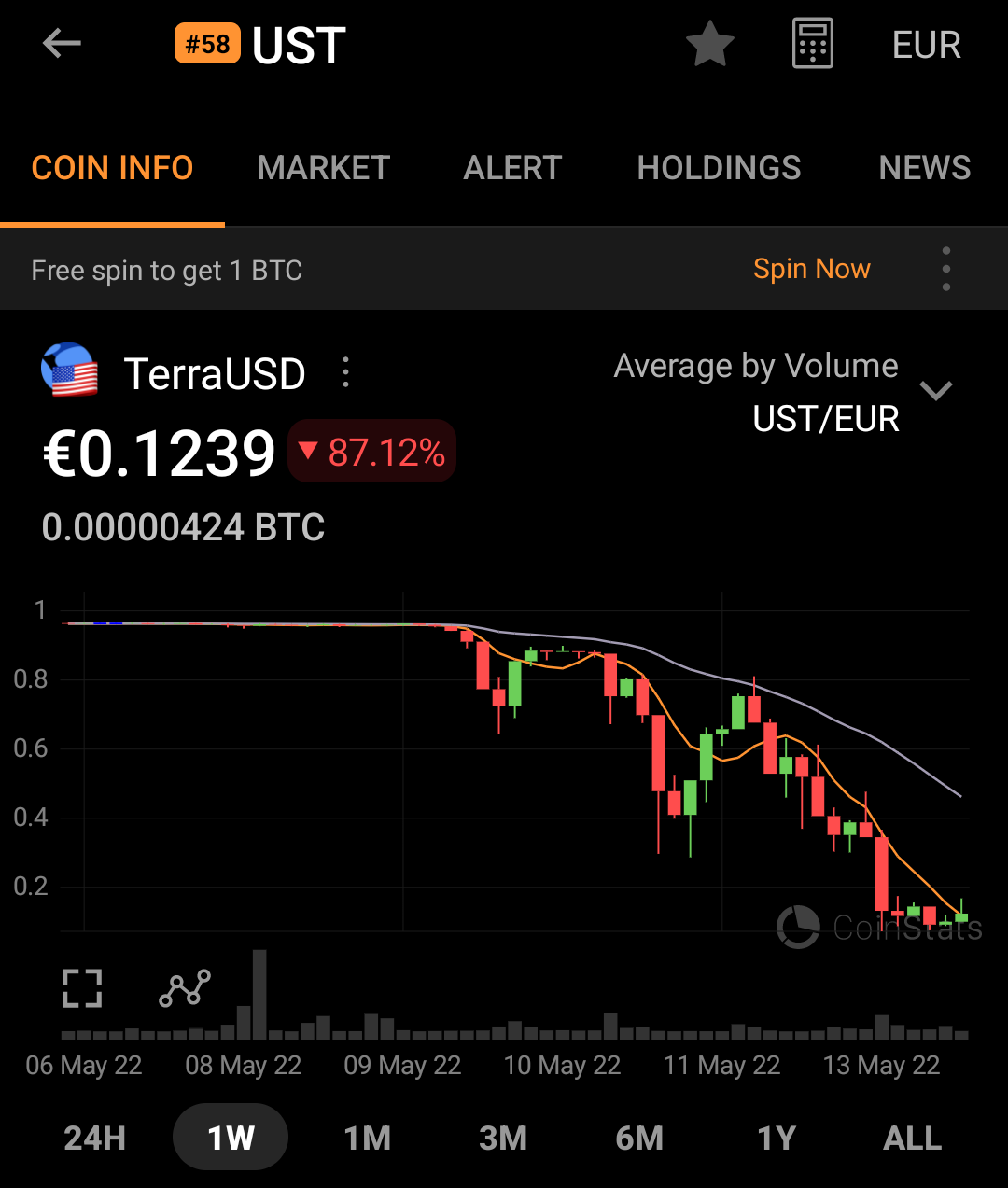Switch to the MARKET tab
The image size is (1008, 1188).
(324, 168)
